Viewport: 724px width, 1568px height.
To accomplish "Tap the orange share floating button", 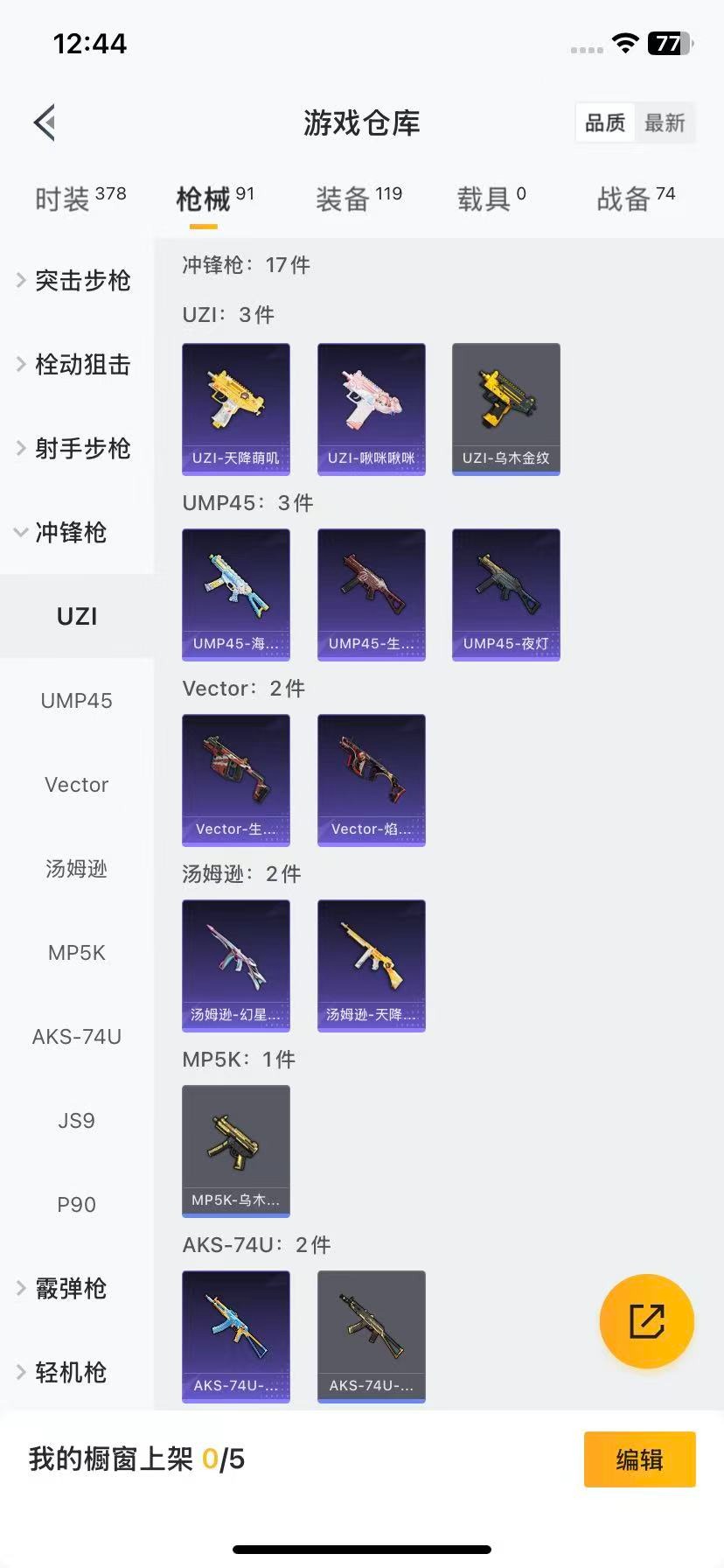I will click(647, 1320).
